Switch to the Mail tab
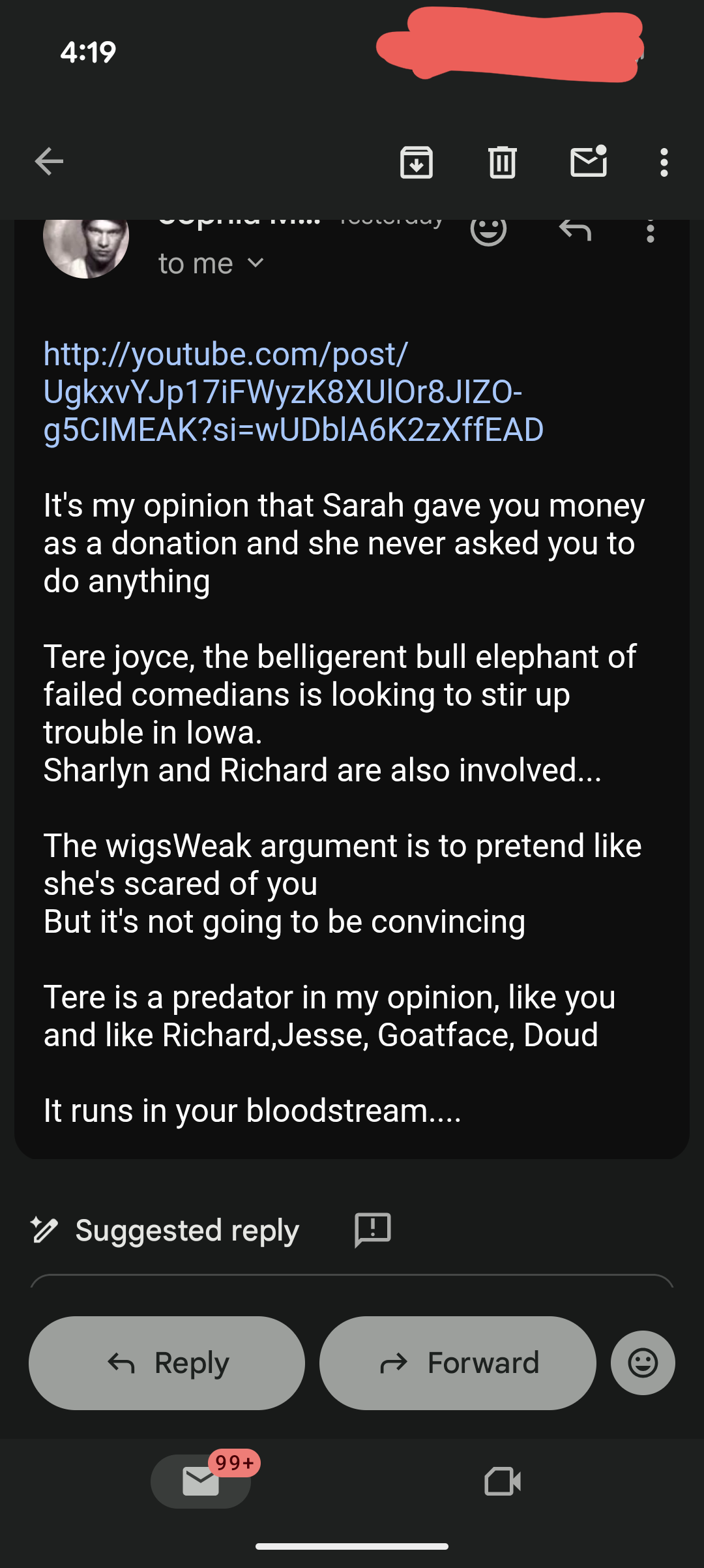704x1568 pixels. tap(201, 1481)
